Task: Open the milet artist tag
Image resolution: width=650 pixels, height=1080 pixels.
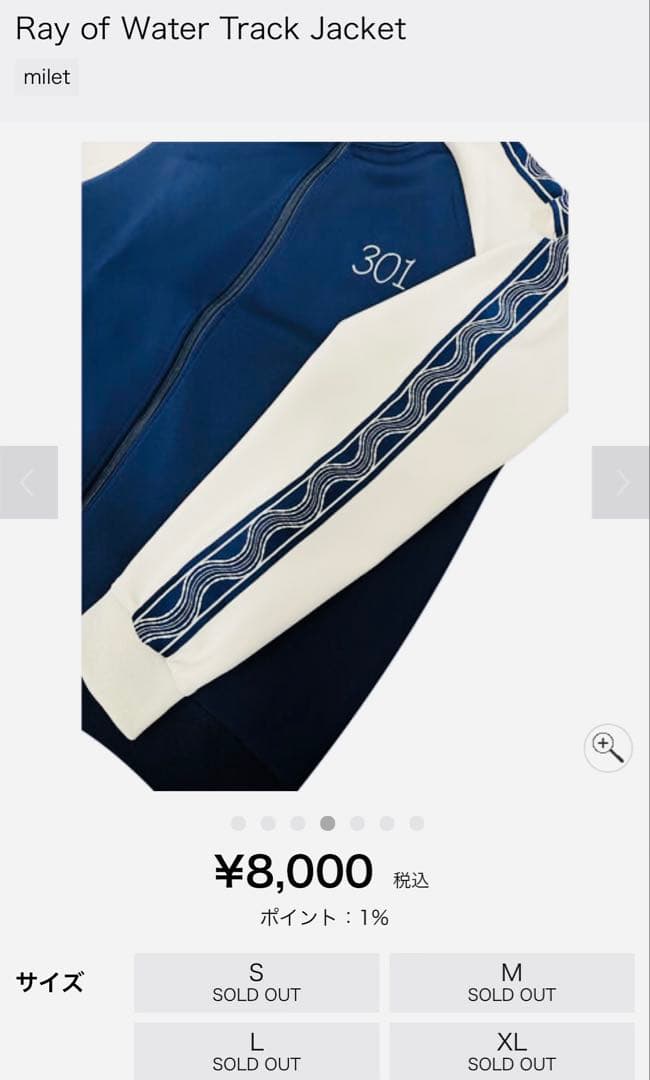Action: coord(46,77)
